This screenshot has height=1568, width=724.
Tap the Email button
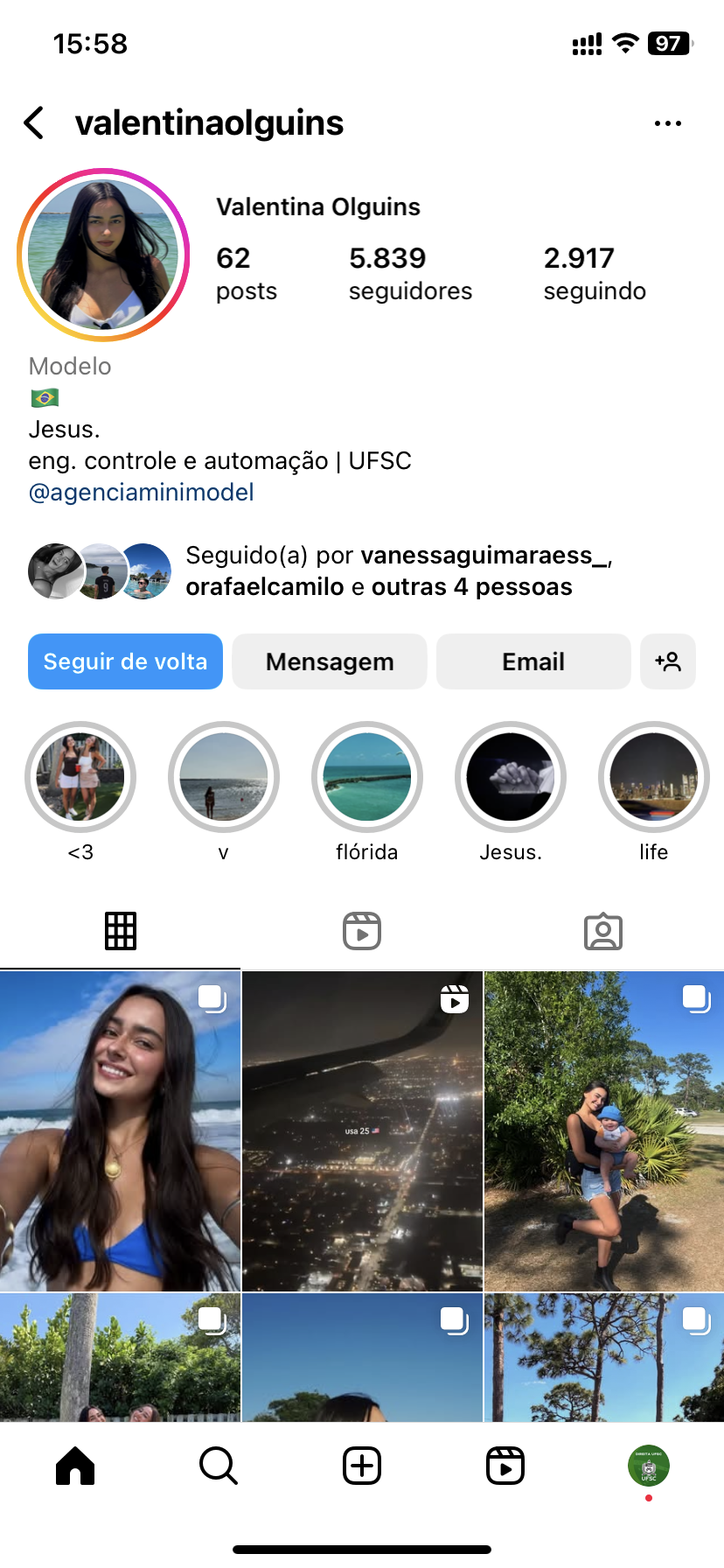click(533, 661)
